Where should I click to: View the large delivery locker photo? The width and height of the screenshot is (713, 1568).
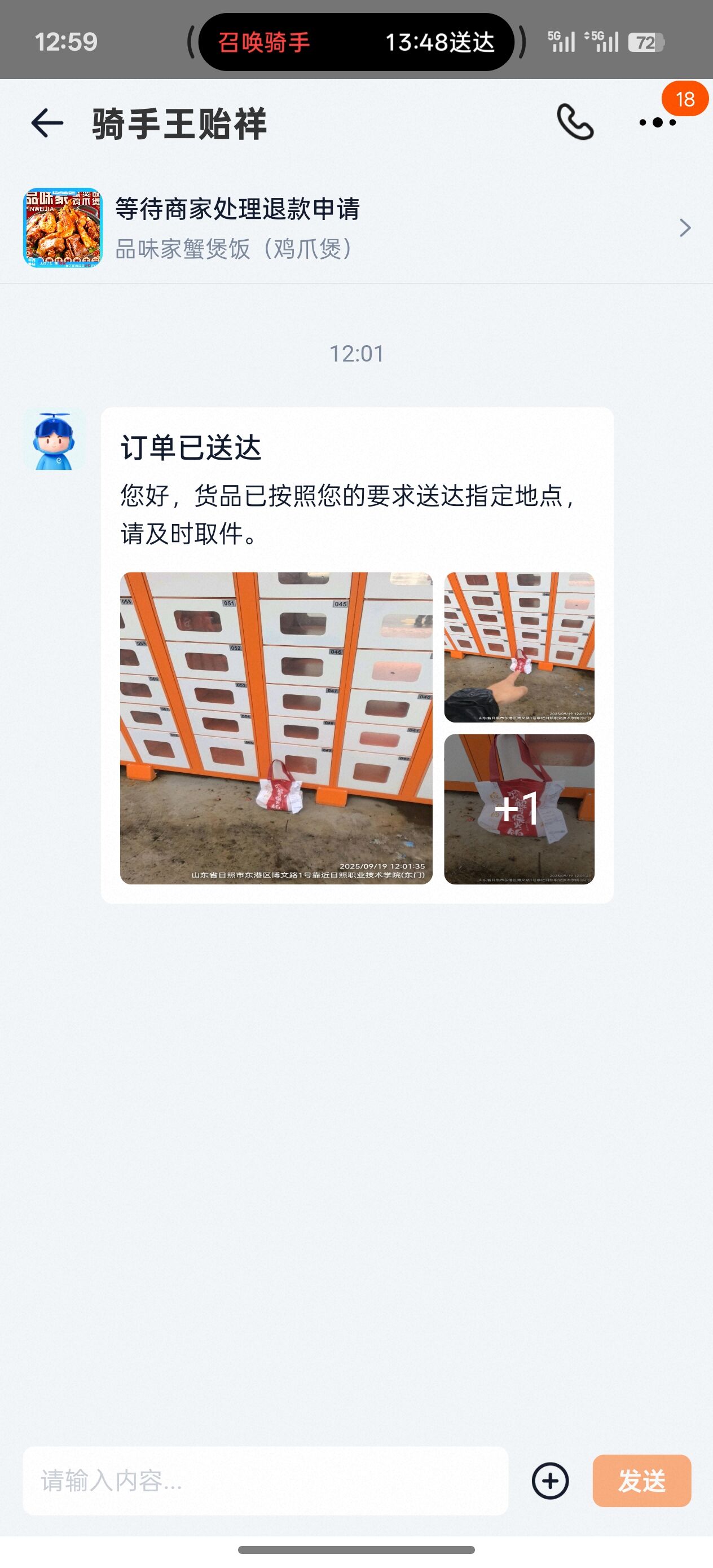[x=276, y=728]
